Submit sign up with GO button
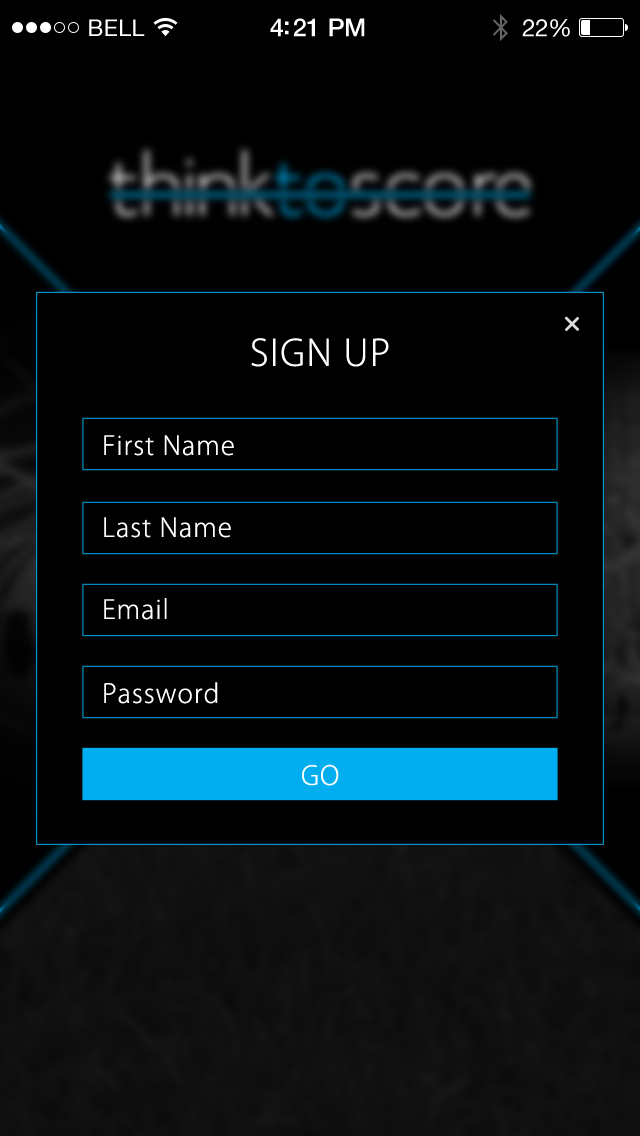The width and height of the screenshot is (640, 1136). (x=320, y=774)
